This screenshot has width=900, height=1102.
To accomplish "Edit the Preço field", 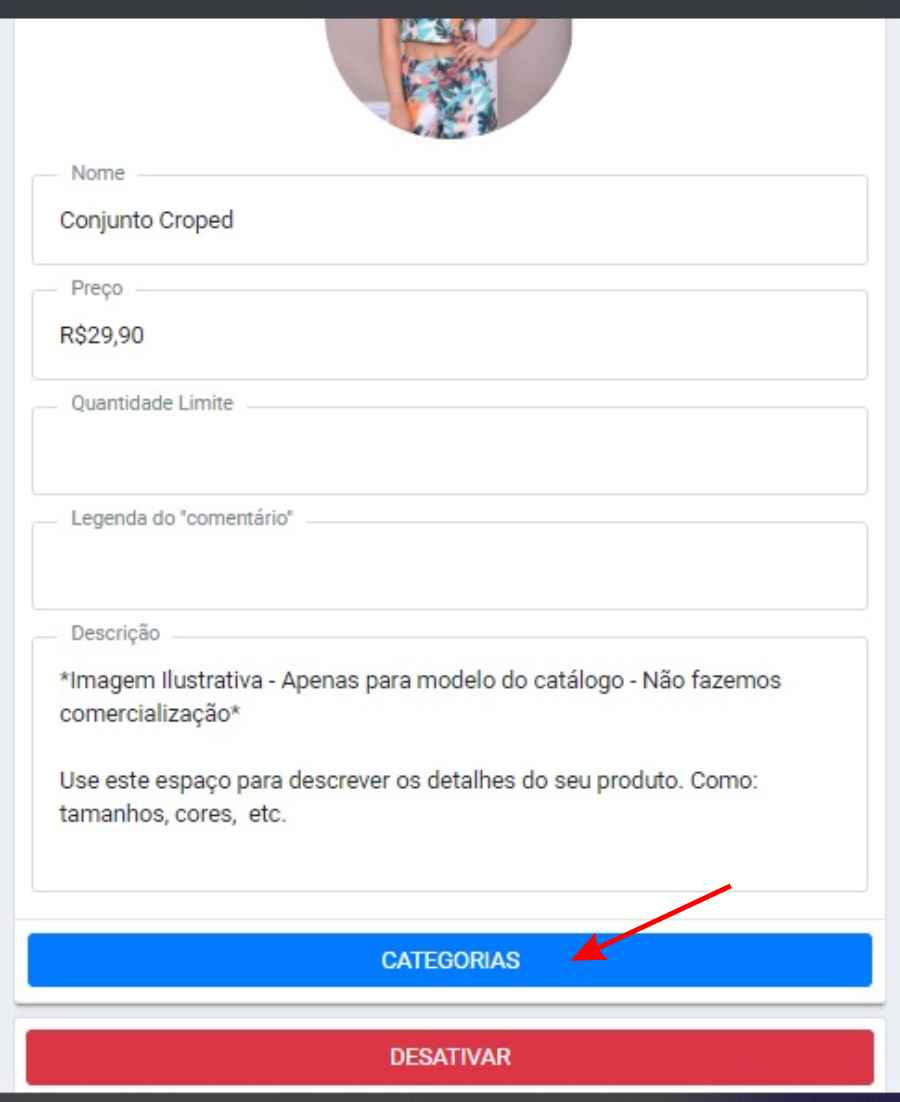I will click(x=449, y=336).
